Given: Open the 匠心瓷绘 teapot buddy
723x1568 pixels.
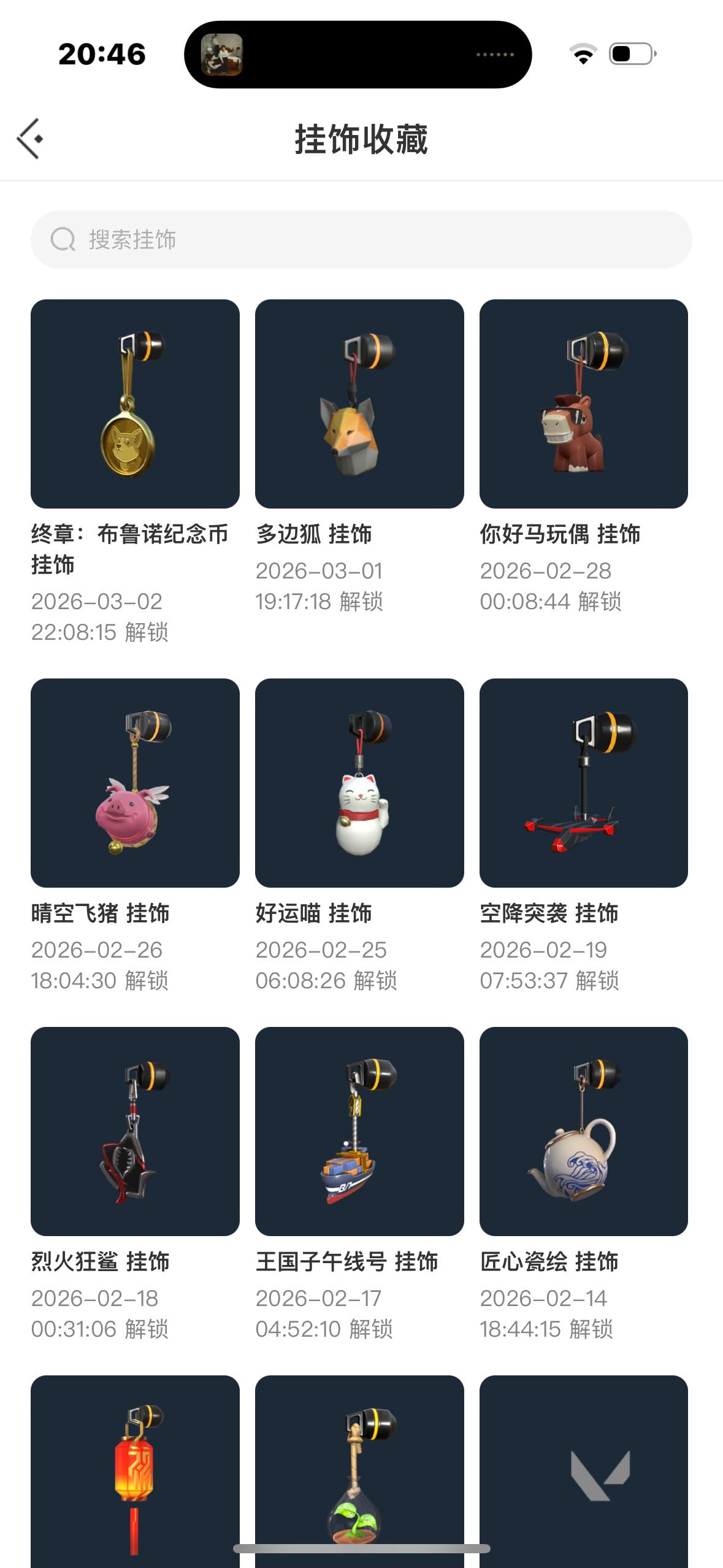Looking at the screenshot, I should [583, 1135].
